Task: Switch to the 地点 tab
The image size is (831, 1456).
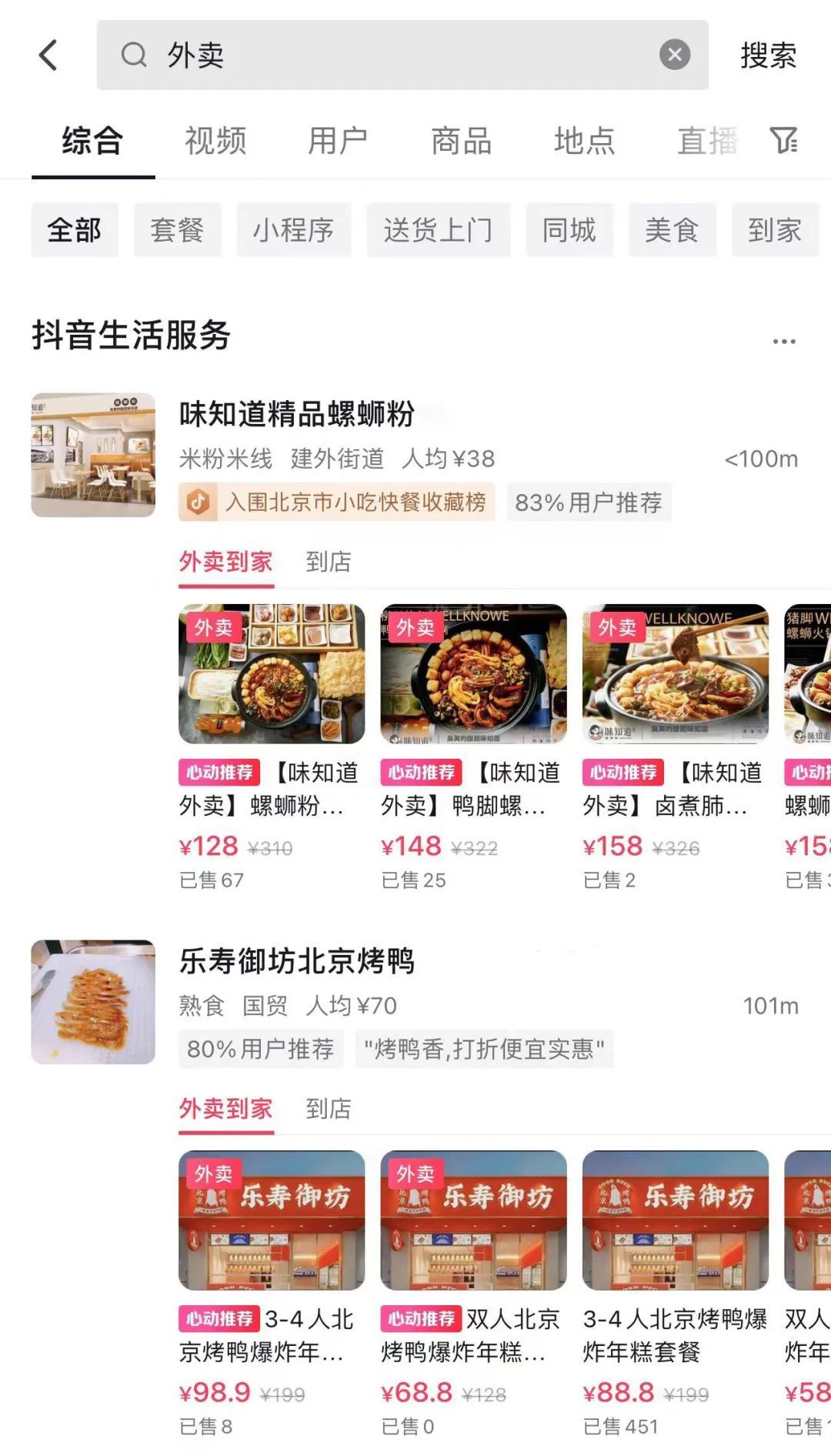Action: (584, 142)
